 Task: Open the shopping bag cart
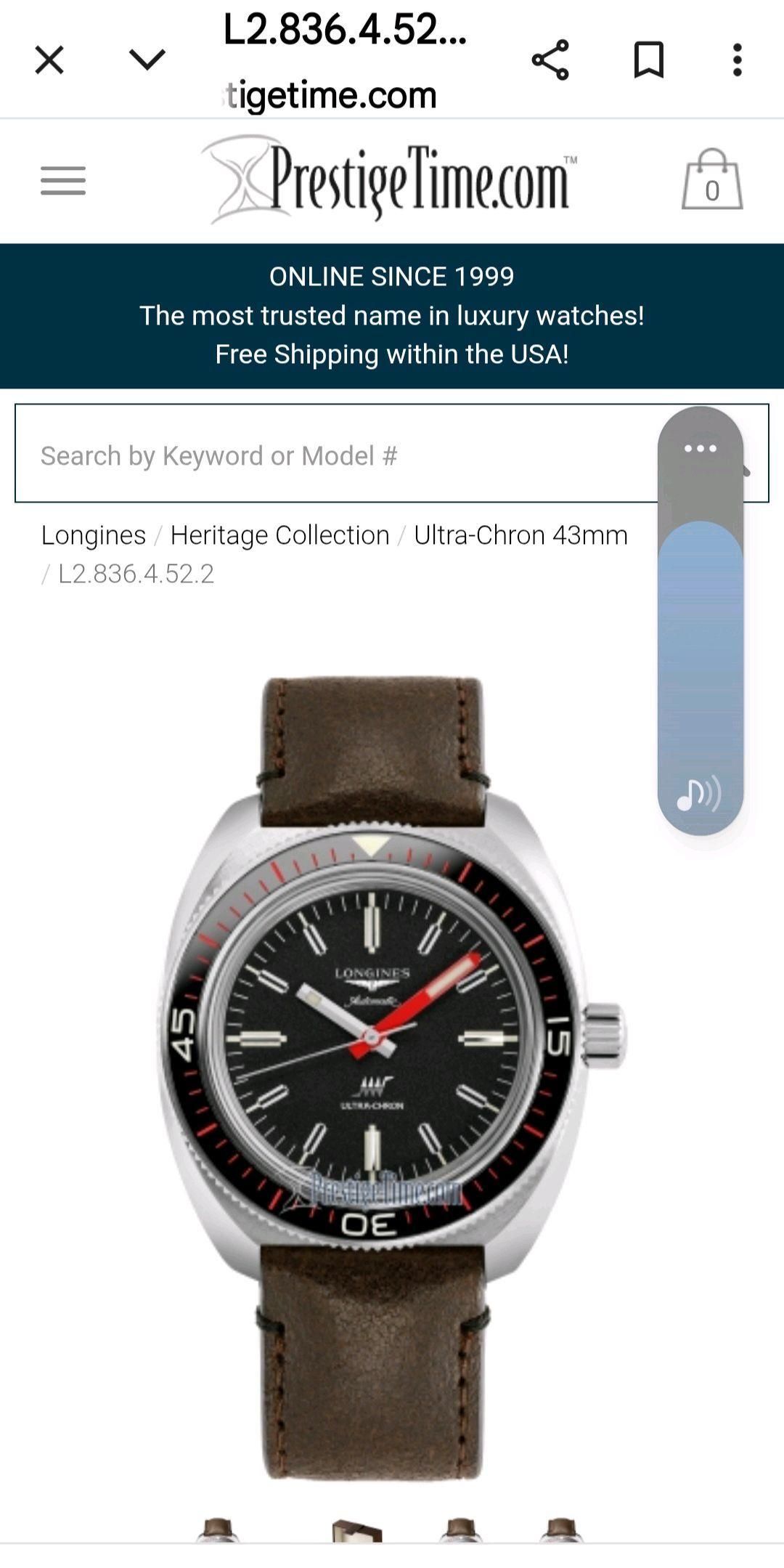(x=711, y=181)
